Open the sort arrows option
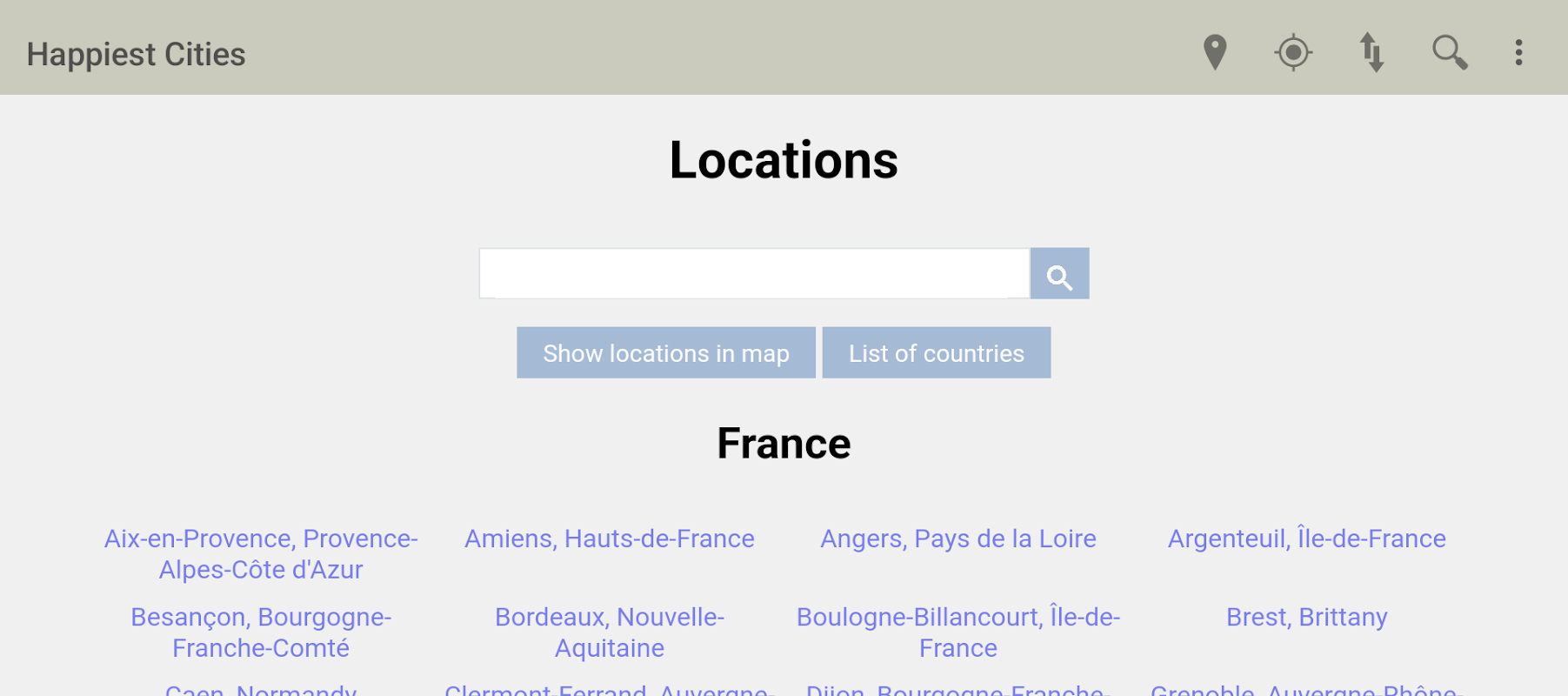Screen dimensions: 1568x696 coord(1371,52)
